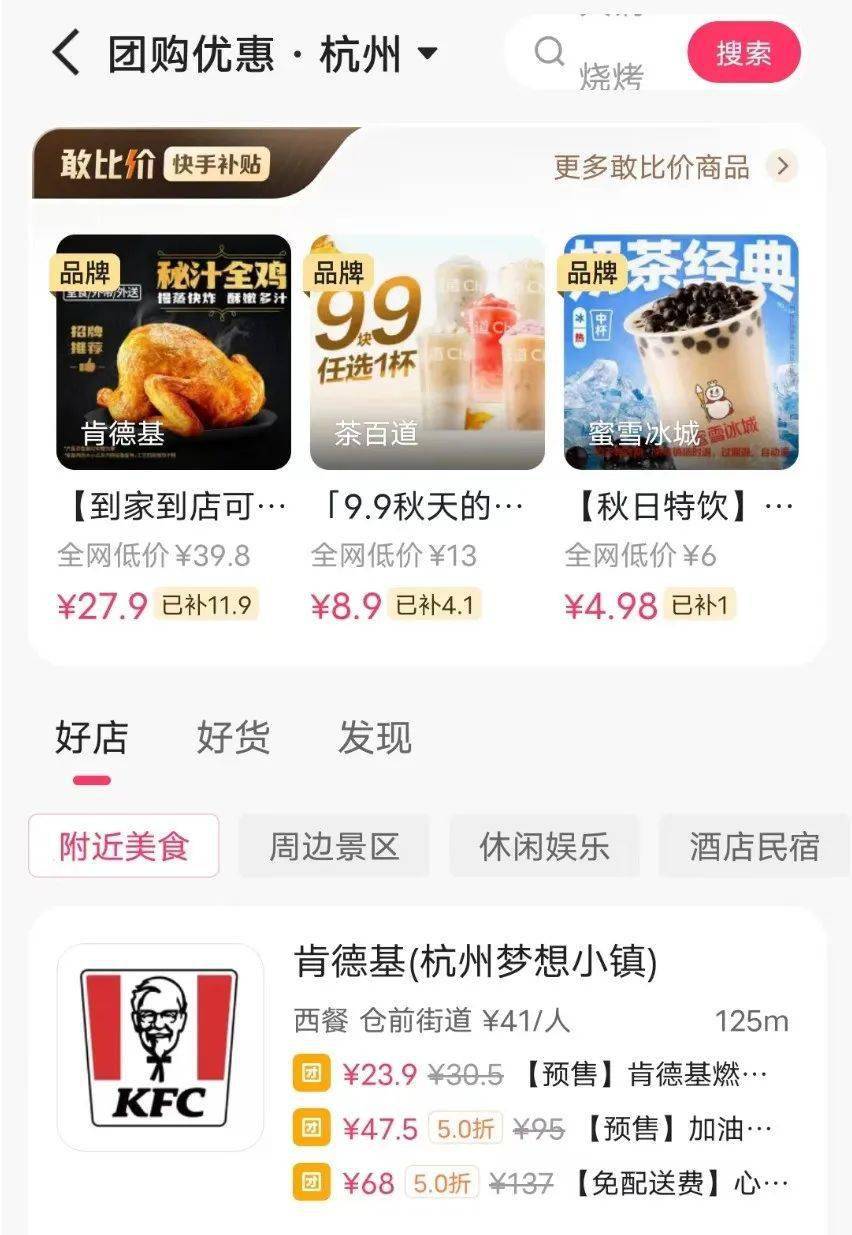Select the 附近美食 filter chip
The width and height of the screenshot is (852, 1235).
pos(124,846)
